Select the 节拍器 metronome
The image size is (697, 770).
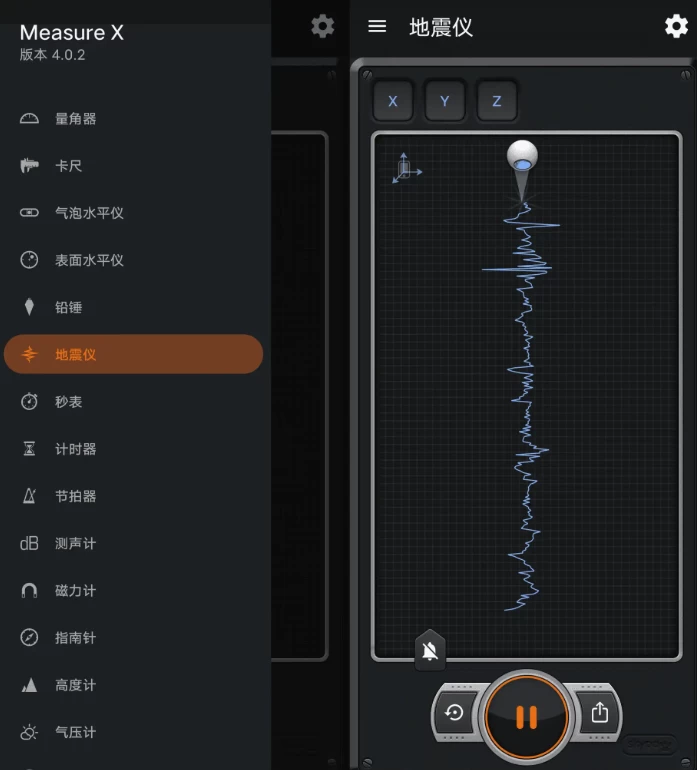[x=75, y=496]
